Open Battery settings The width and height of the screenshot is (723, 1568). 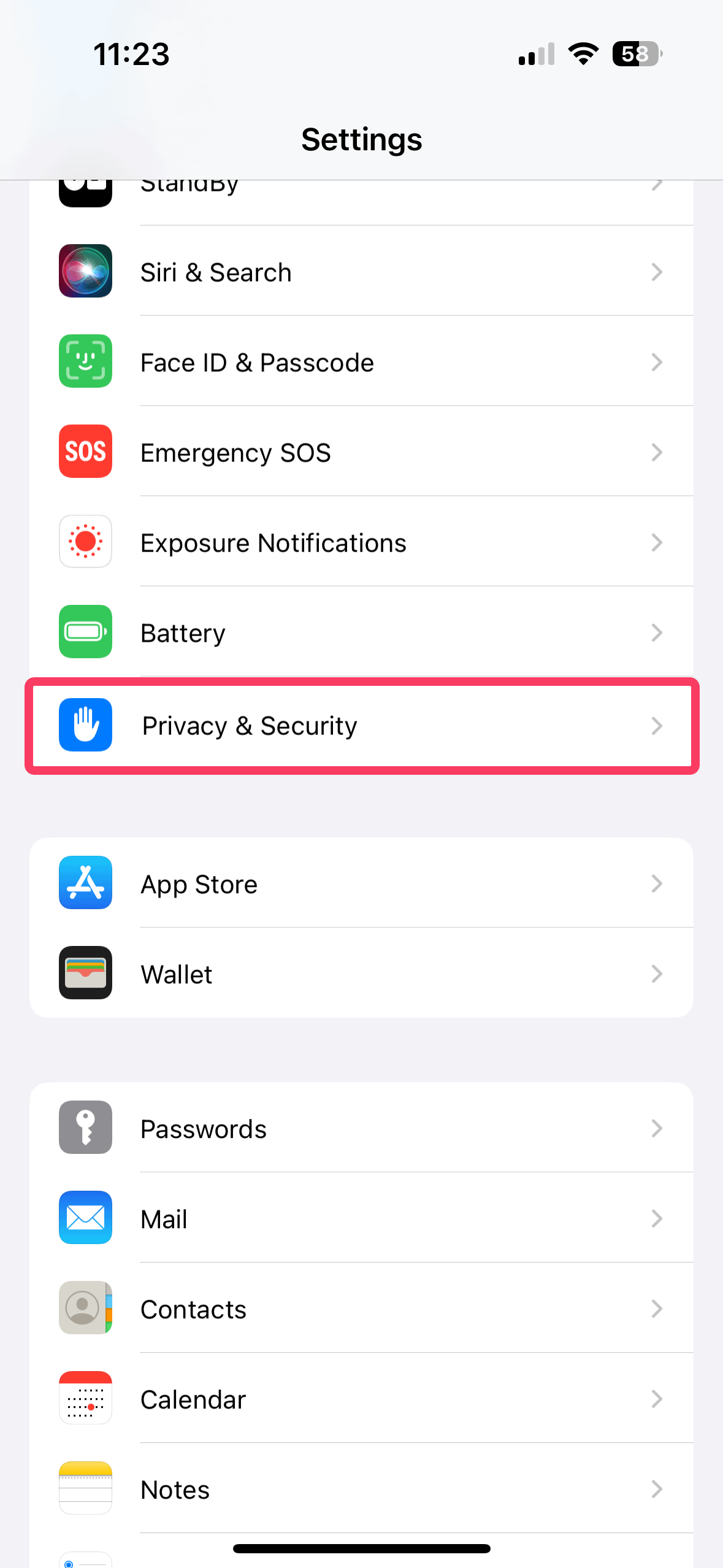click(361, 632)
